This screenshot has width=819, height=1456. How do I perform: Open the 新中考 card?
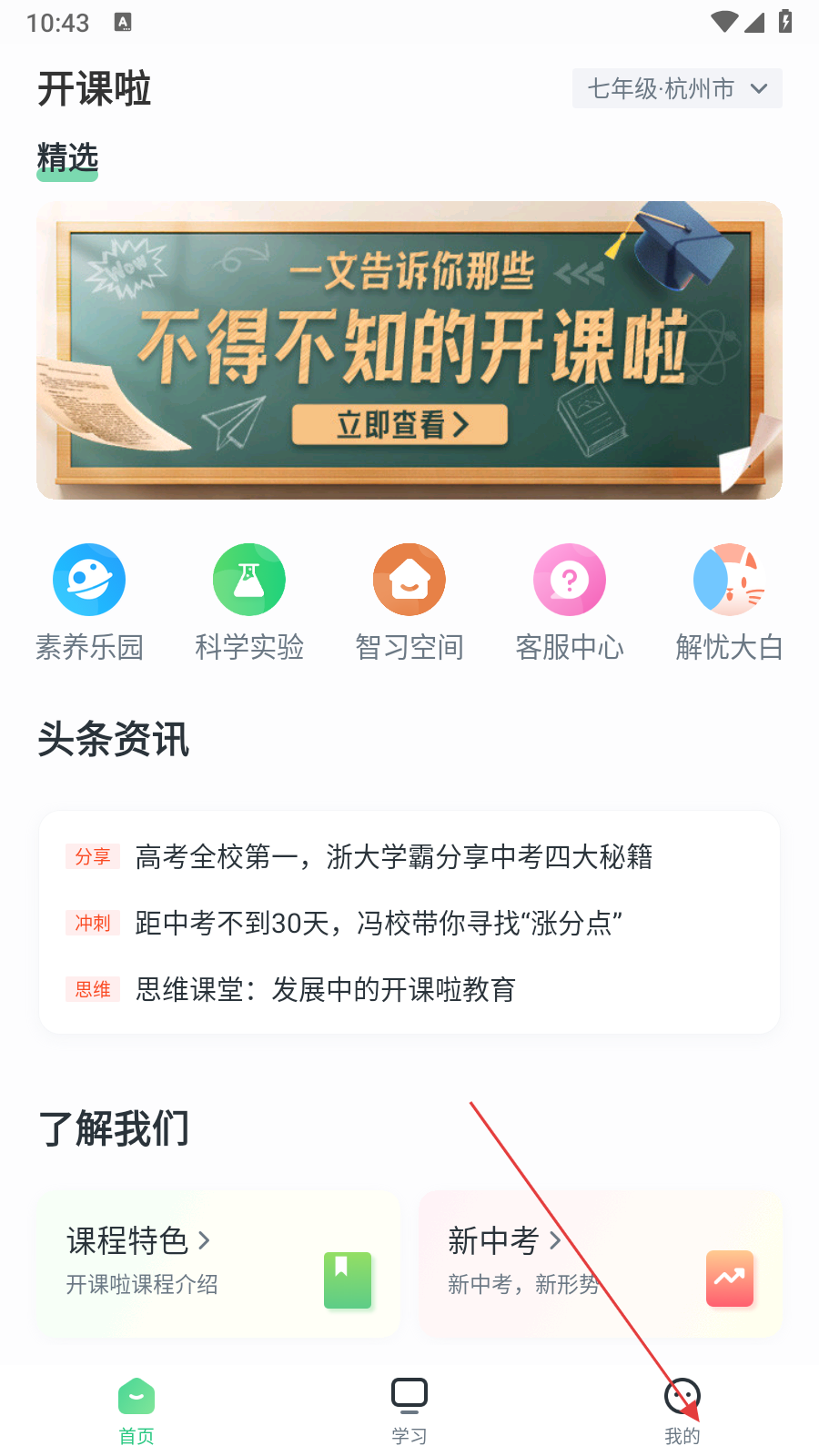(601, 1262)
